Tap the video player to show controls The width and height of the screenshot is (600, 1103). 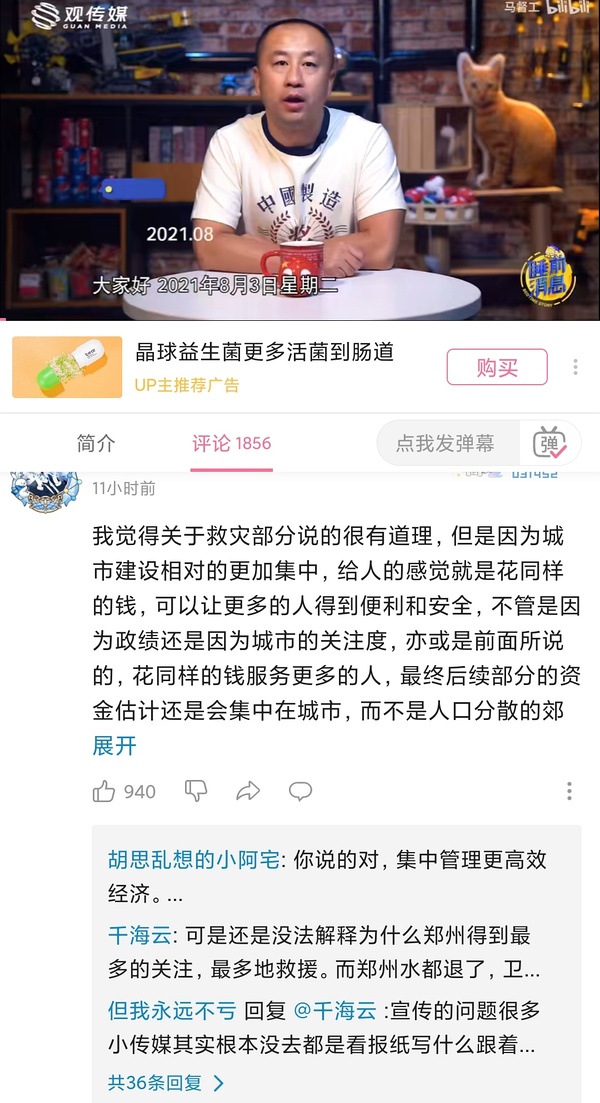click(300, 160)
